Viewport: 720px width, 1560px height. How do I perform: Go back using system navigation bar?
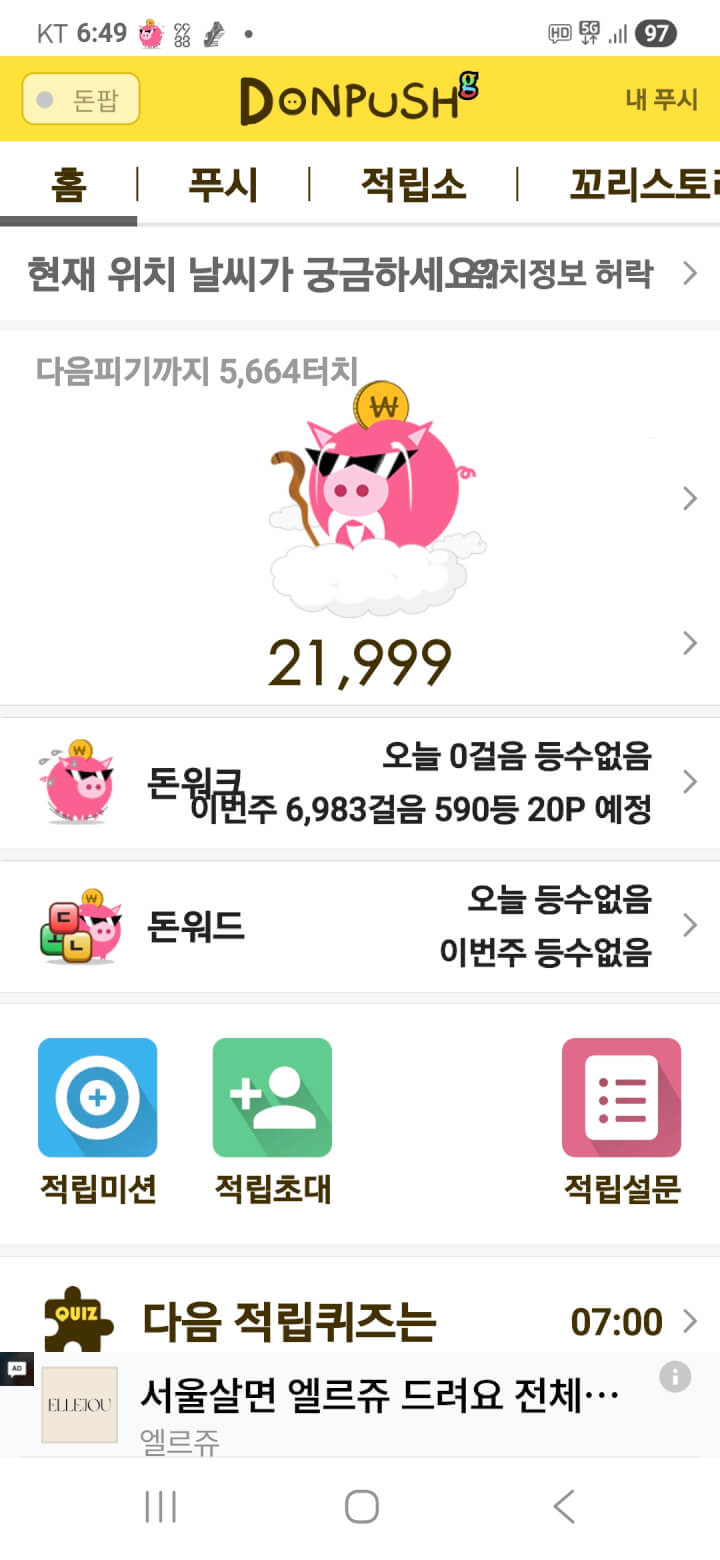564,1506
